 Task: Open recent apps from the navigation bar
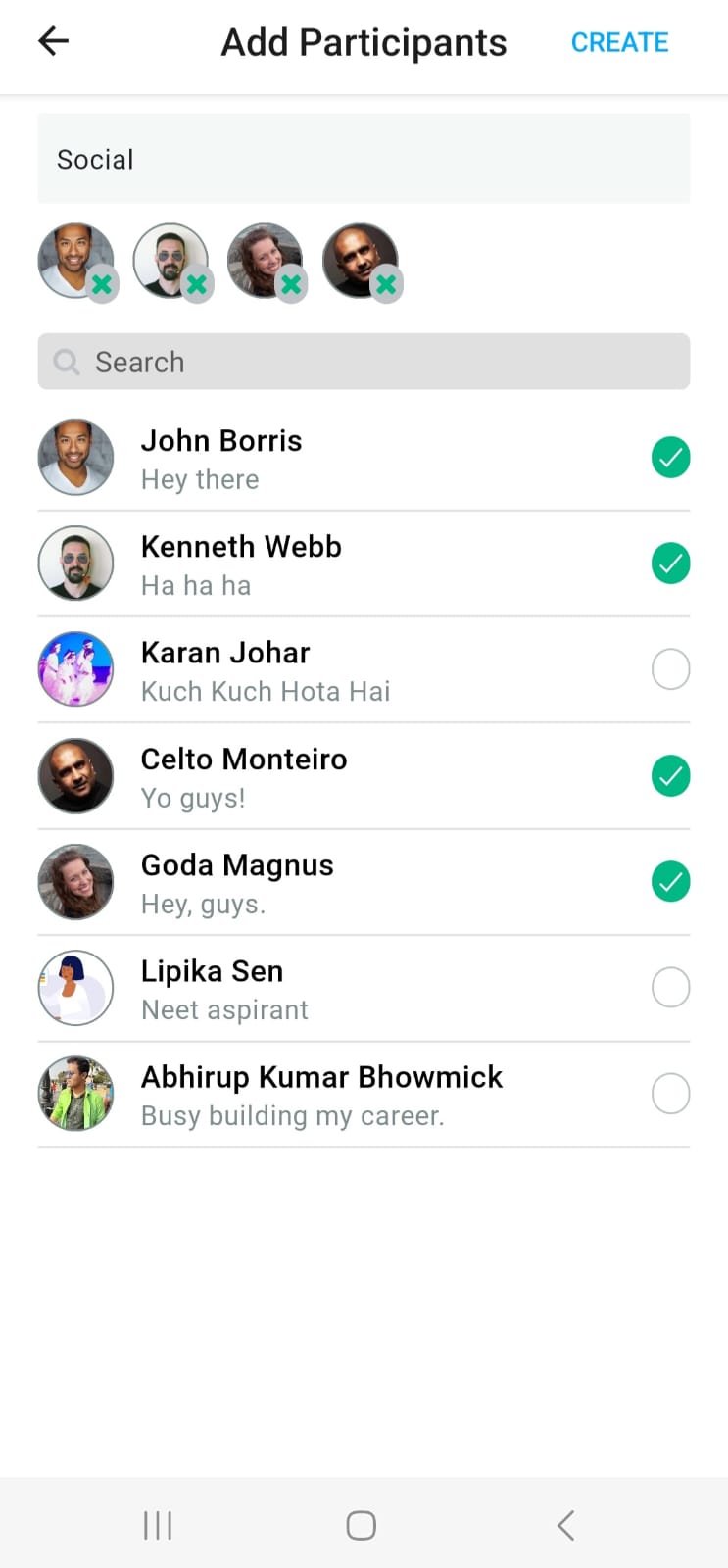point(157,1525)
